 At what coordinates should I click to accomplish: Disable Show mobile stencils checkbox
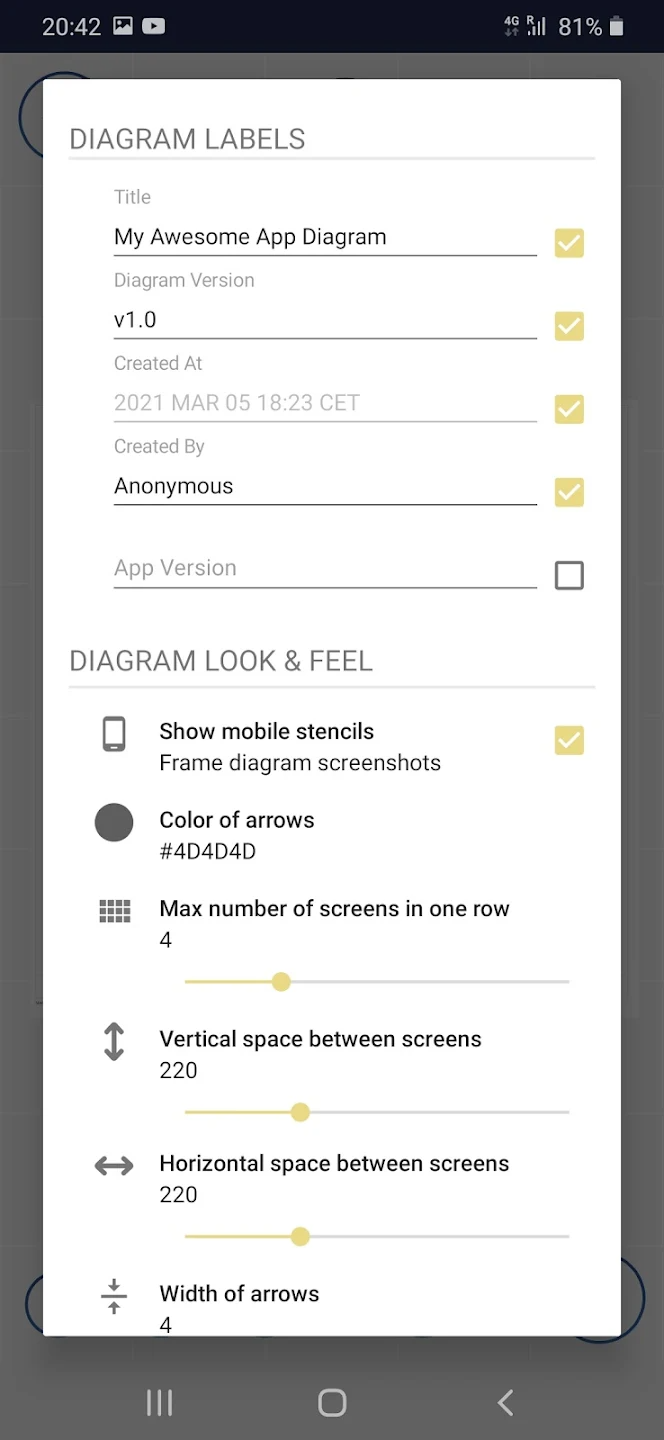[569, 741]
